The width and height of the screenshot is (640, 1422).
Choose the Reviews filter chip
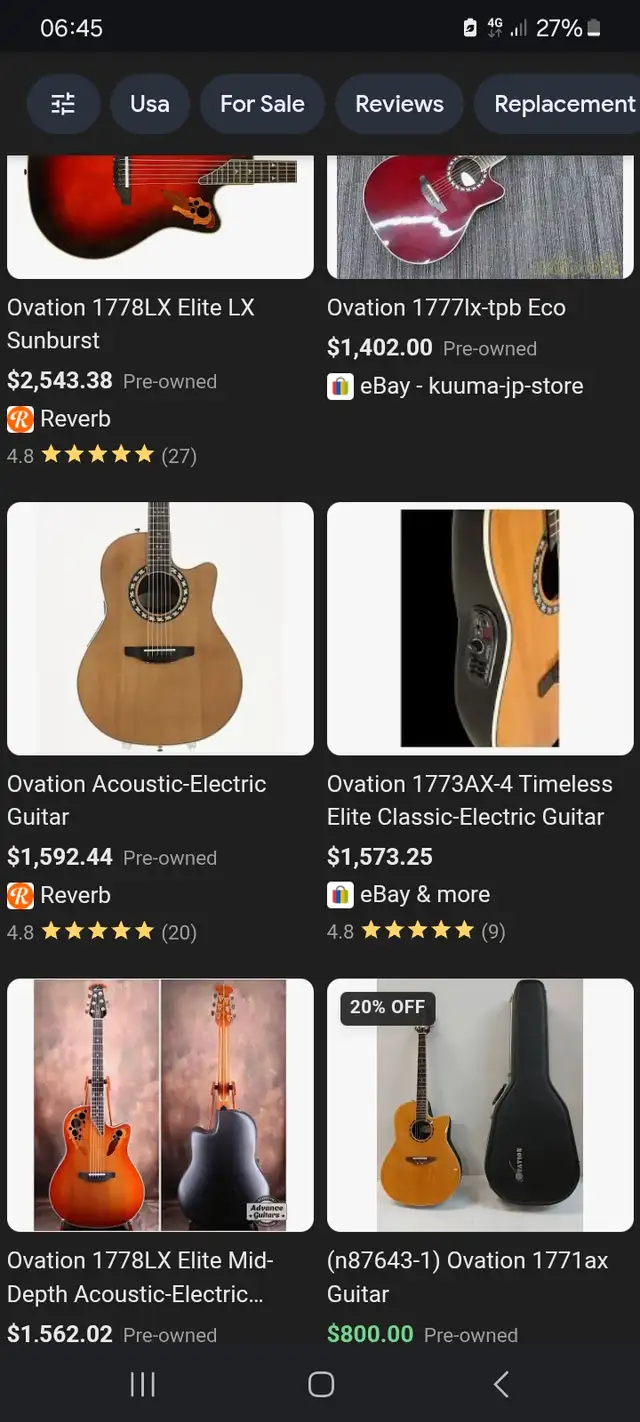tap(399, 104)
